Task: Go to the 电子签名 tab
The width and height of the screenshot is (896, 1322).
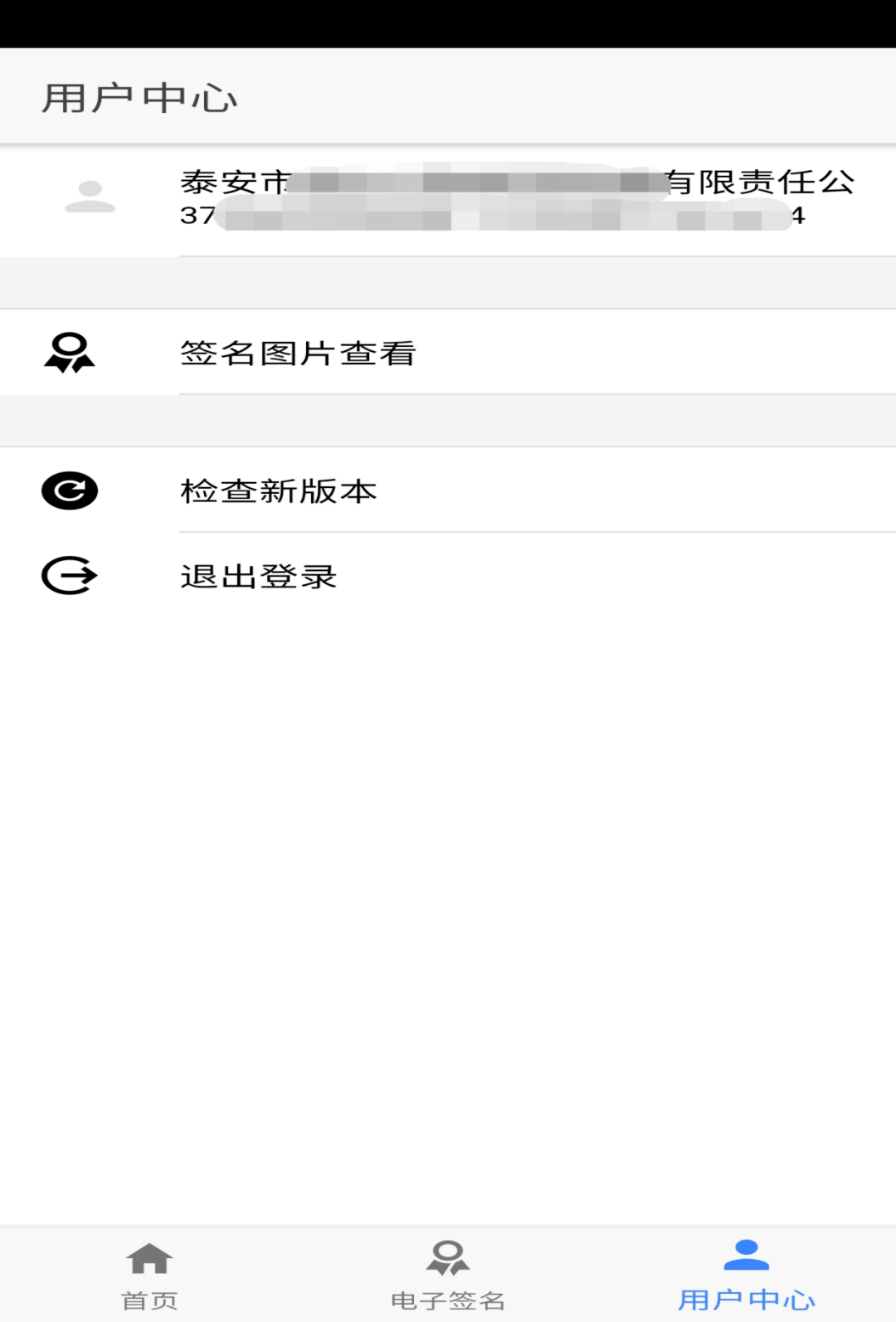Action: coord(448,1276)
